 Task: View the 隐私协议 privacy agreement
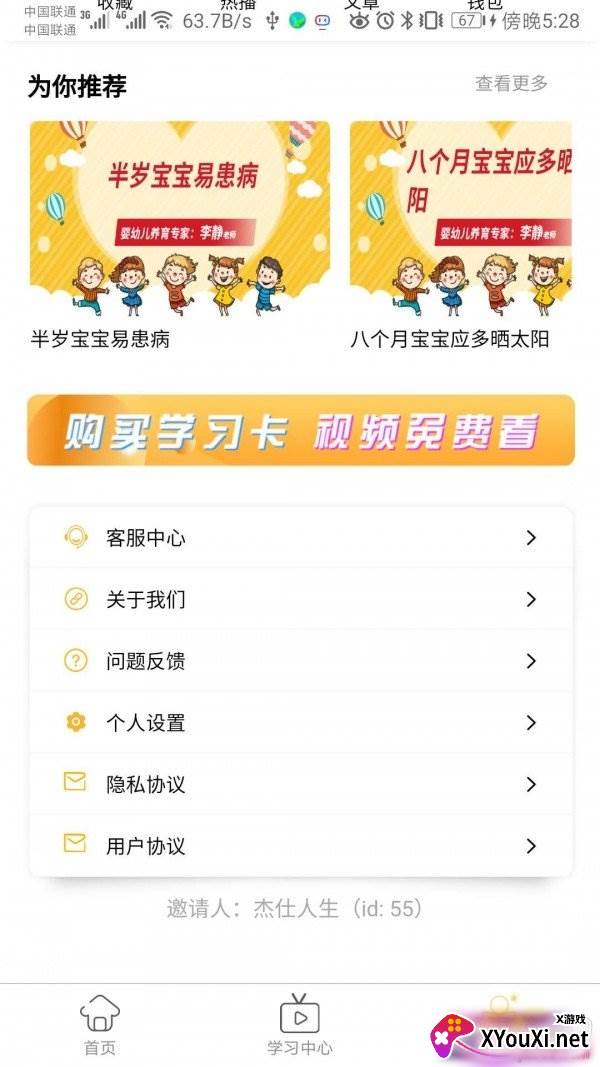(x=301, y=784)
